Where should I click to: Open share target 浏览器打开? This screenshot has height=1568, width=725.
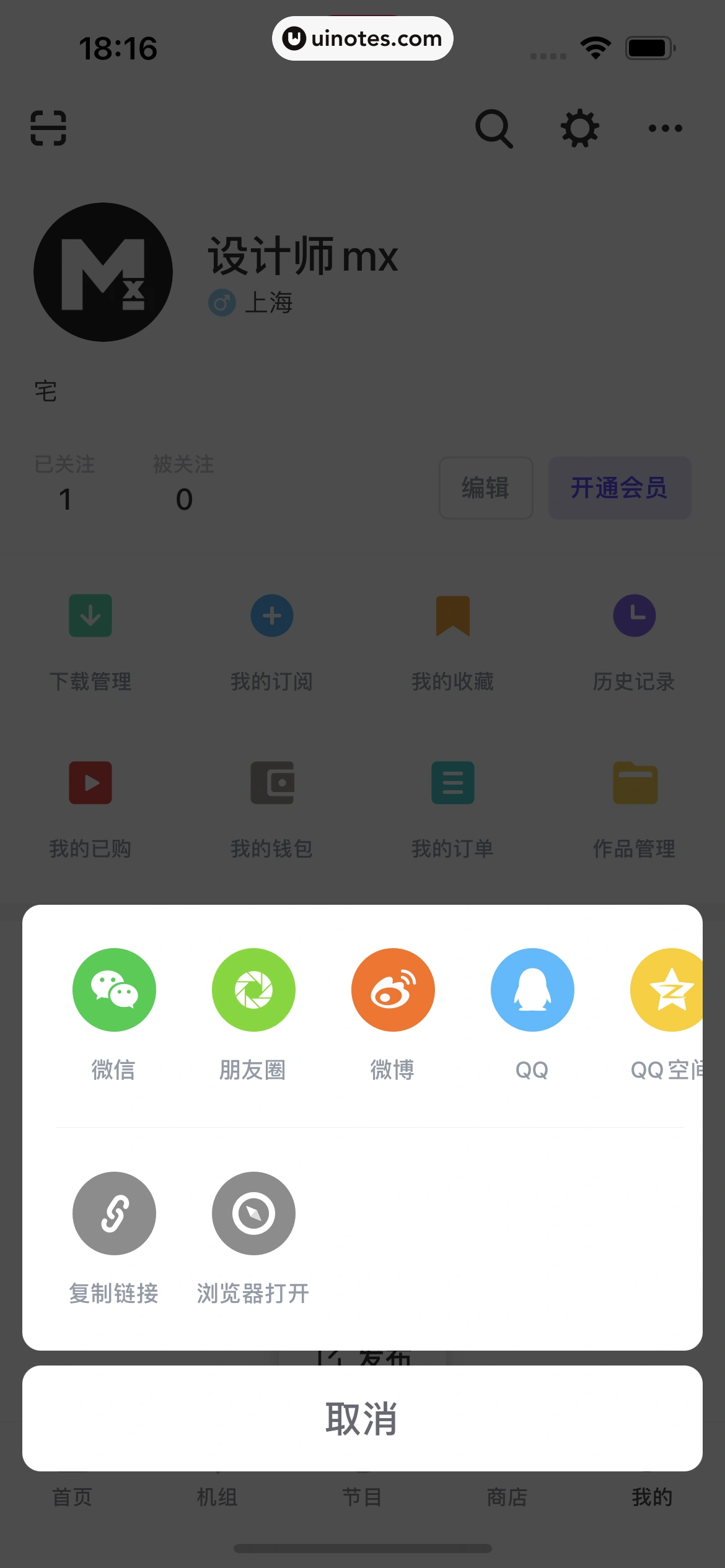253,1214
